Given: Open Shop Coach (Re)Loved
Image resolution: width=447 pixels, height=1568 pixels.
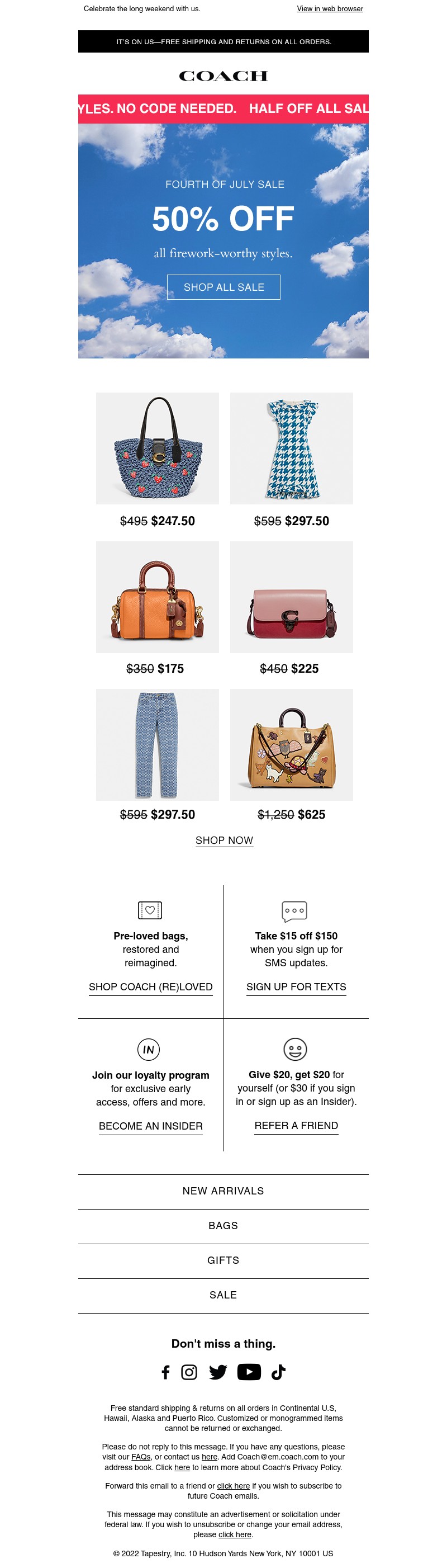Looking at the screenshot, I should click(x=151, y=986).
